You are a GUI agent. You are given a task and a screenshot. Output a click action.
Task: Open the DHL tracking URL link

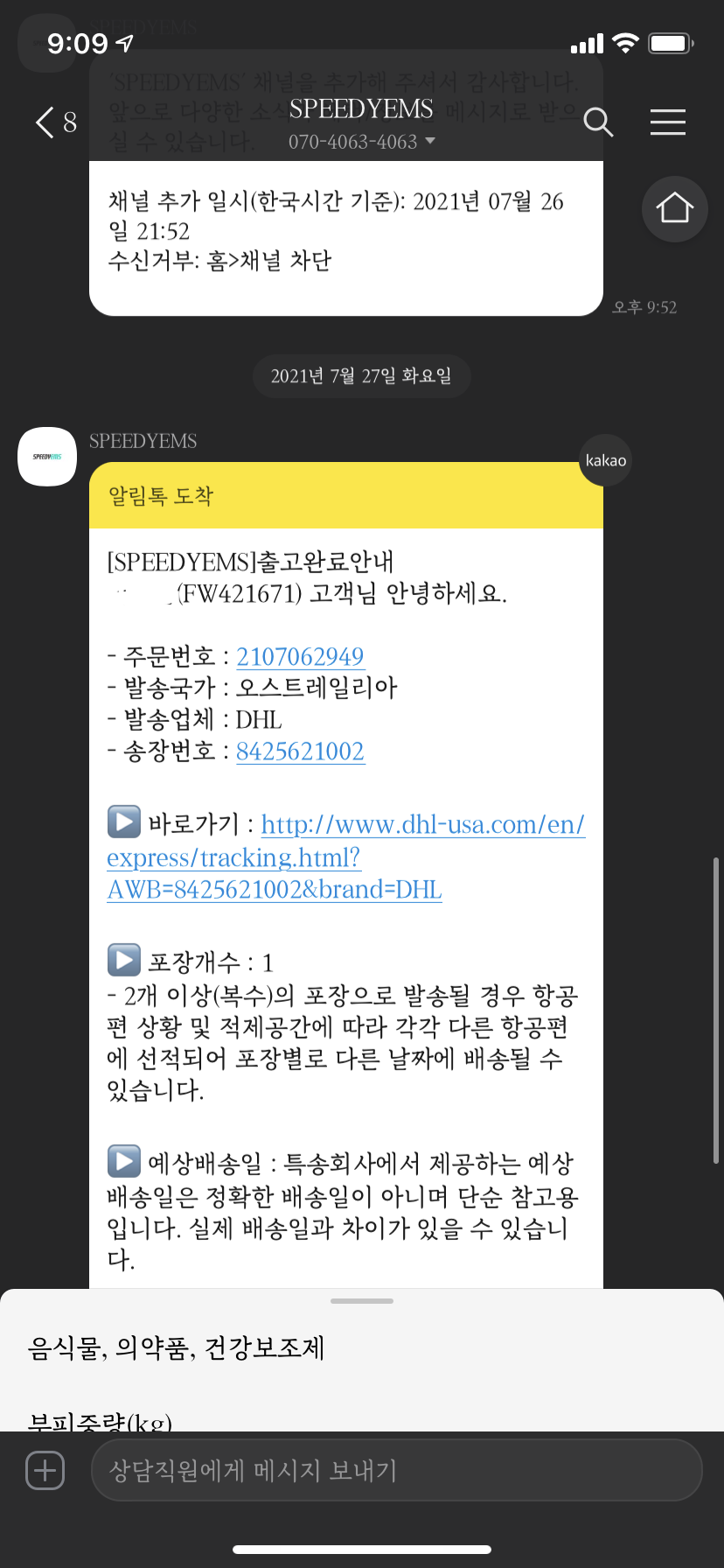[345, 857]
